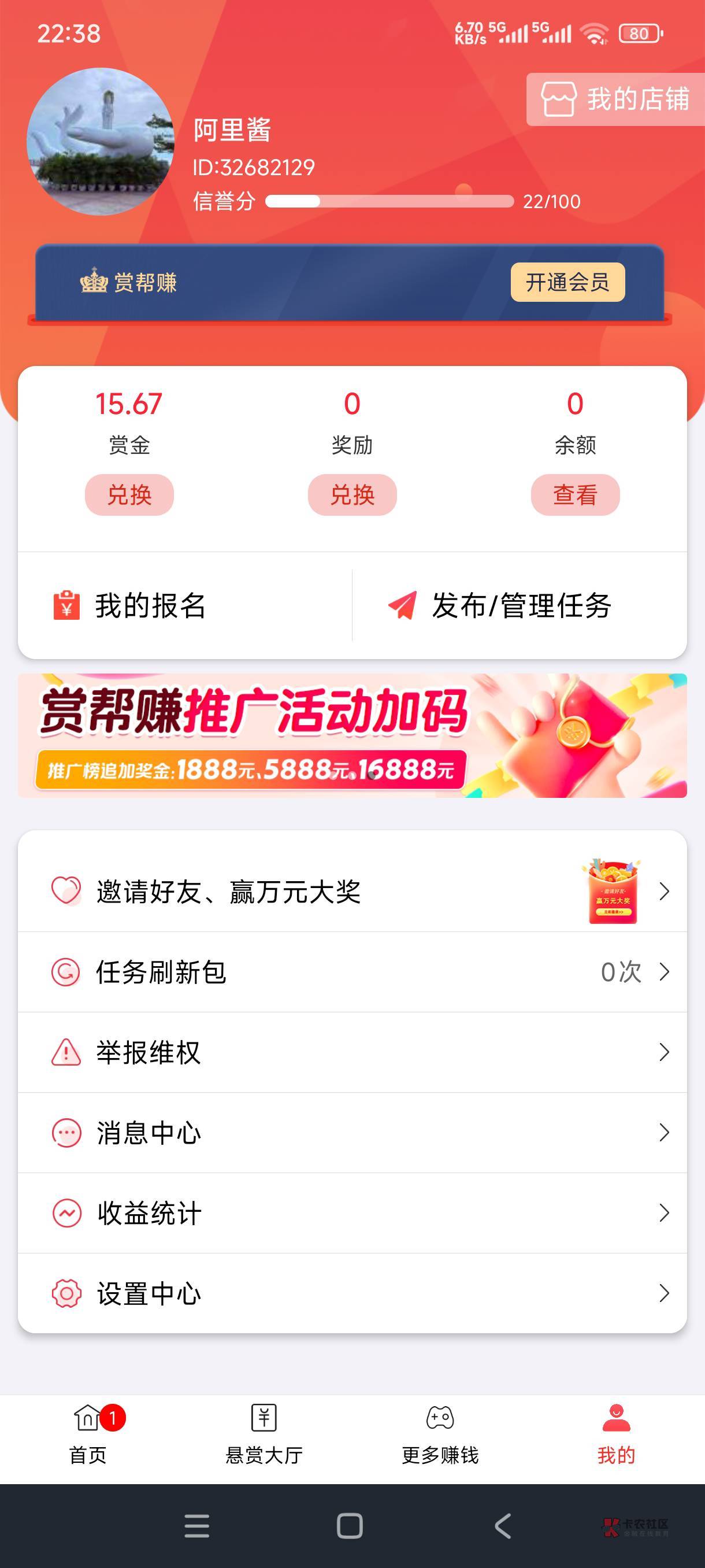705x1568 pixels.
Task: Tap the system back button
Action: pyautogui.click(x=503, y=1526)
